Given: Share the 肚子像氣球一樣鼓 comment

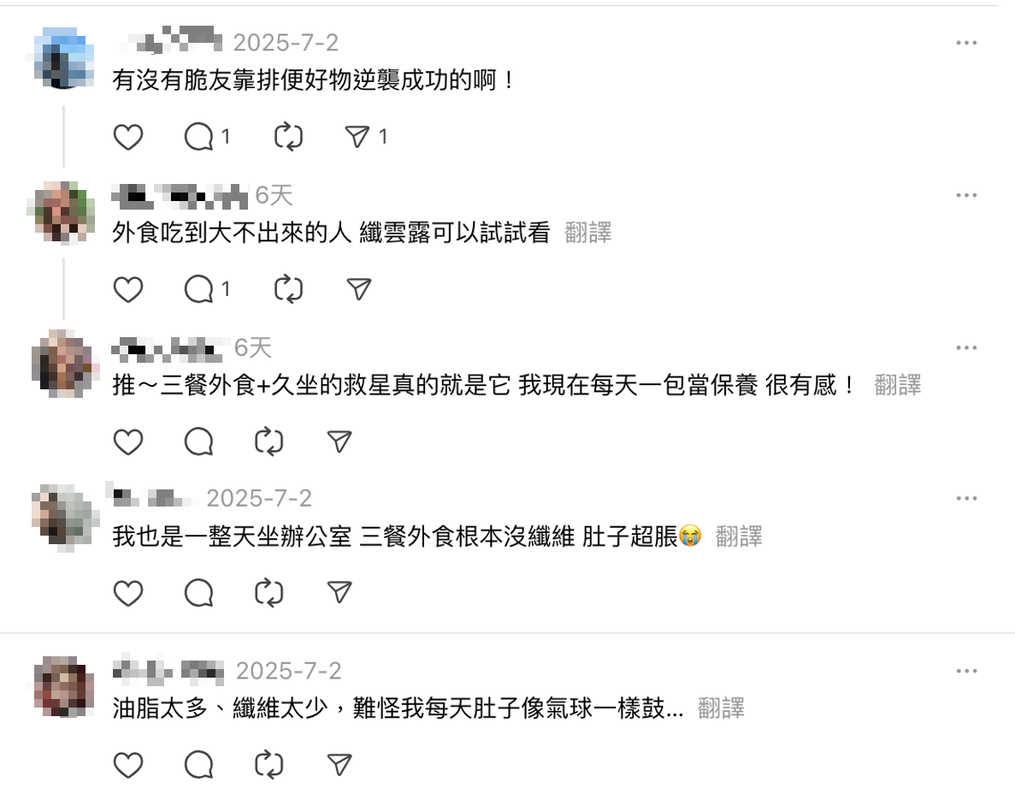Looking at the screenshot, I should (x=340, y=766).
